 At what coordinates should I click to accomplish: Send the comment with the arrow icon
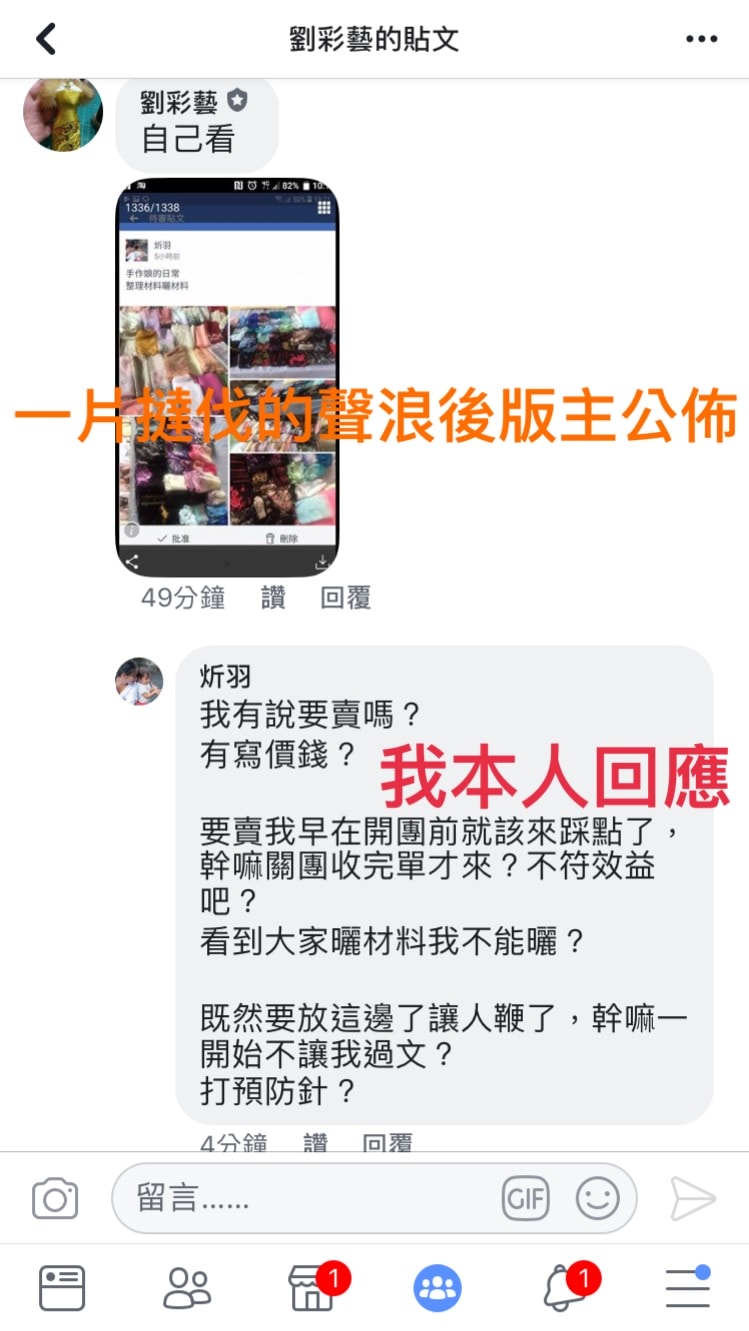click(692, 1198)
